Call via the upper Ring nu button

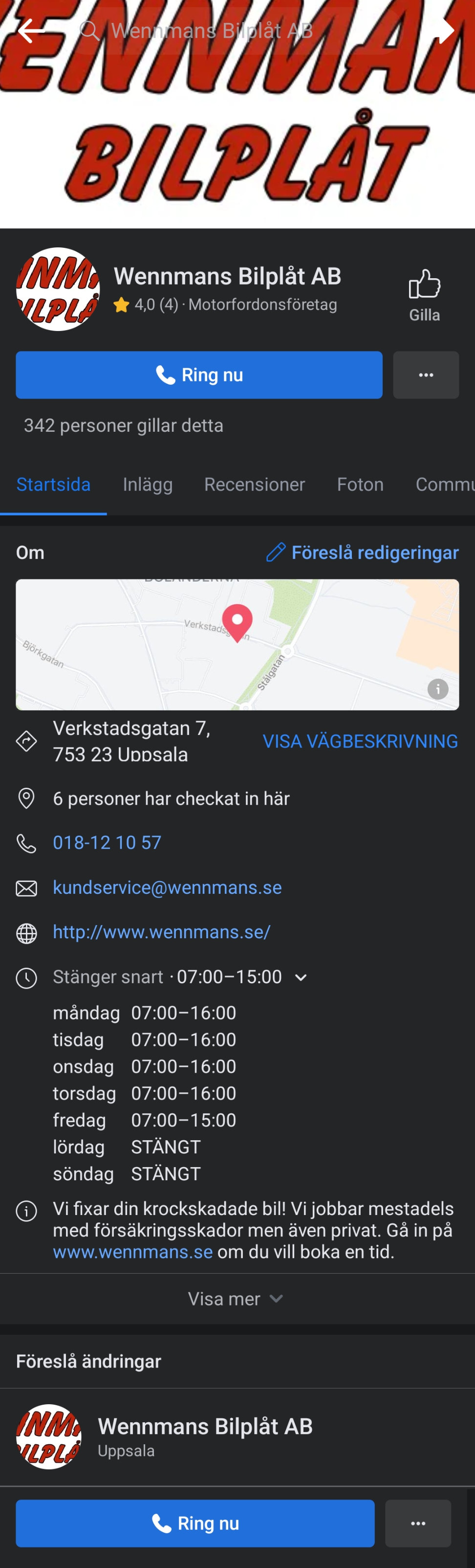point(199,375)
